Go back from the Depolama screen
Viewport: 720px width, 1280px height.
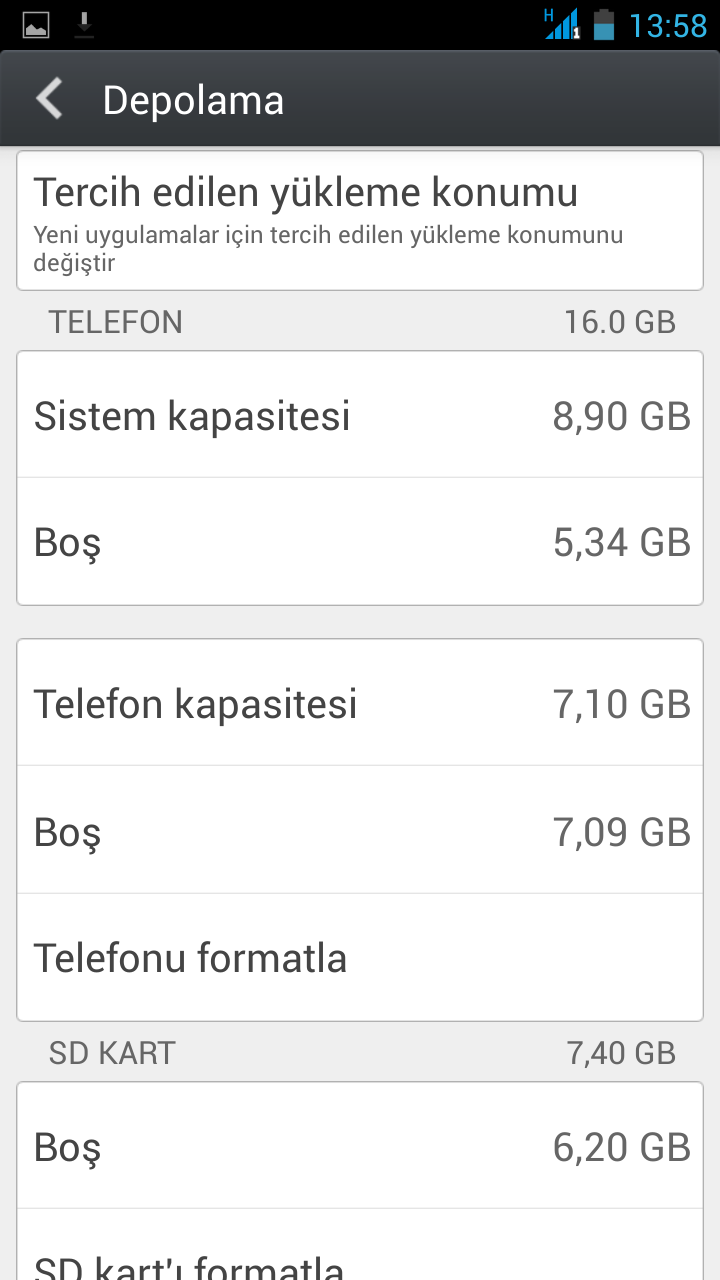(x=50, y=100)
